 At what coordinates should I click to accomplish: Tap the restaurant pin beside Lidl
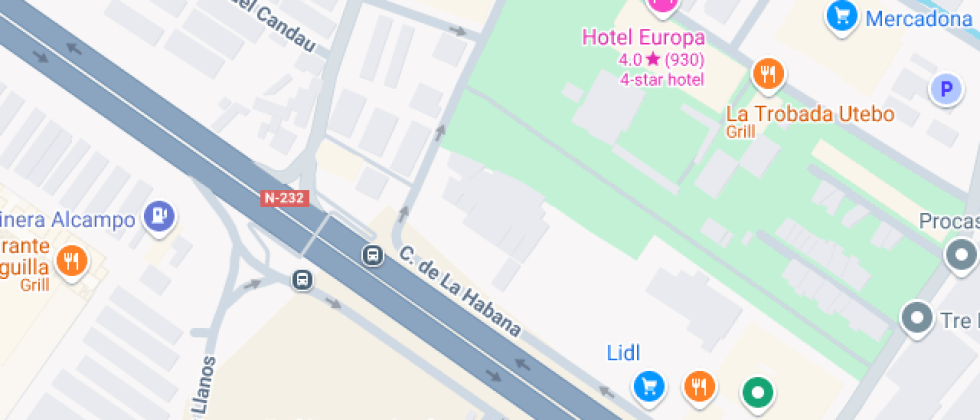coord(699,388)
